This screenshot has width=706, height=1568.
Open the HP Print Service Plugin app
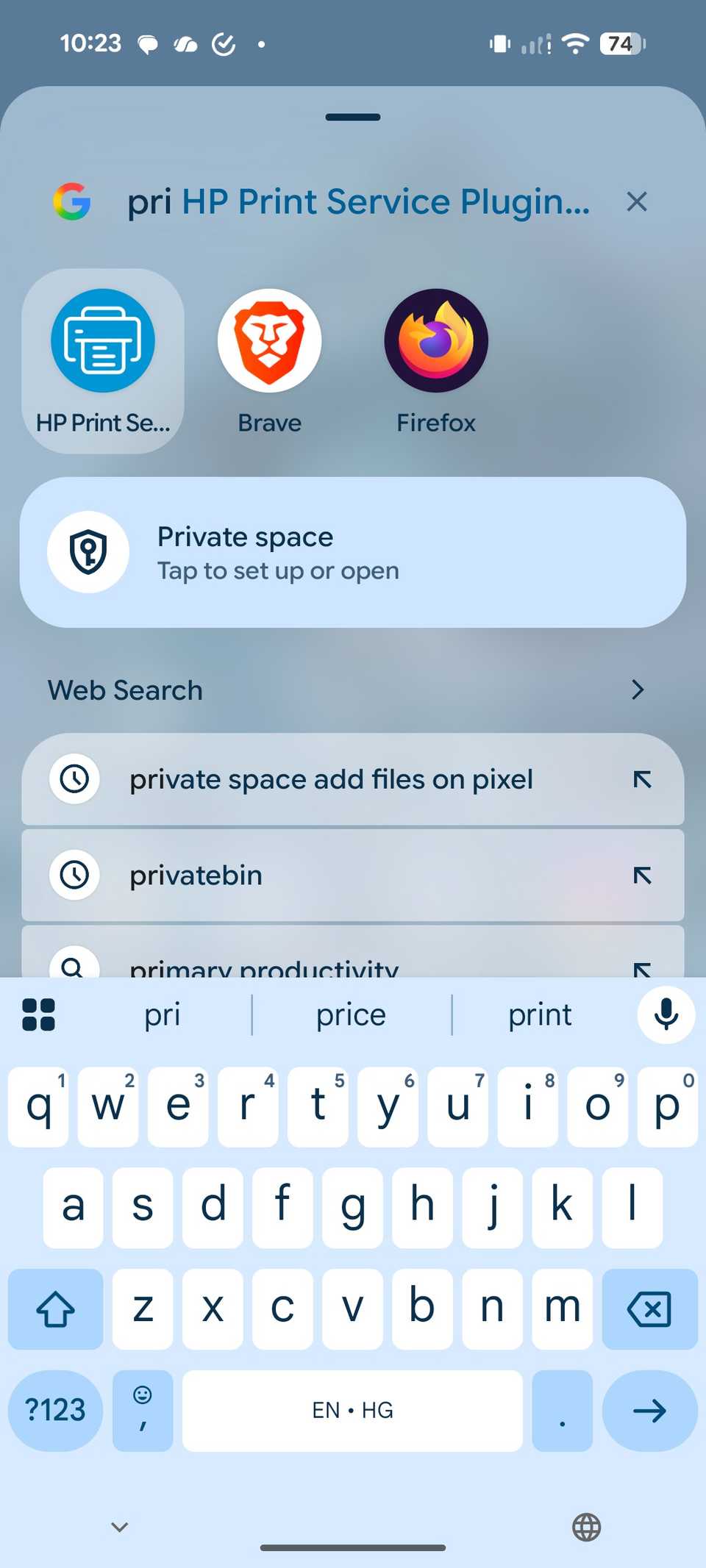pyautogui.click(x=103, y=340)
